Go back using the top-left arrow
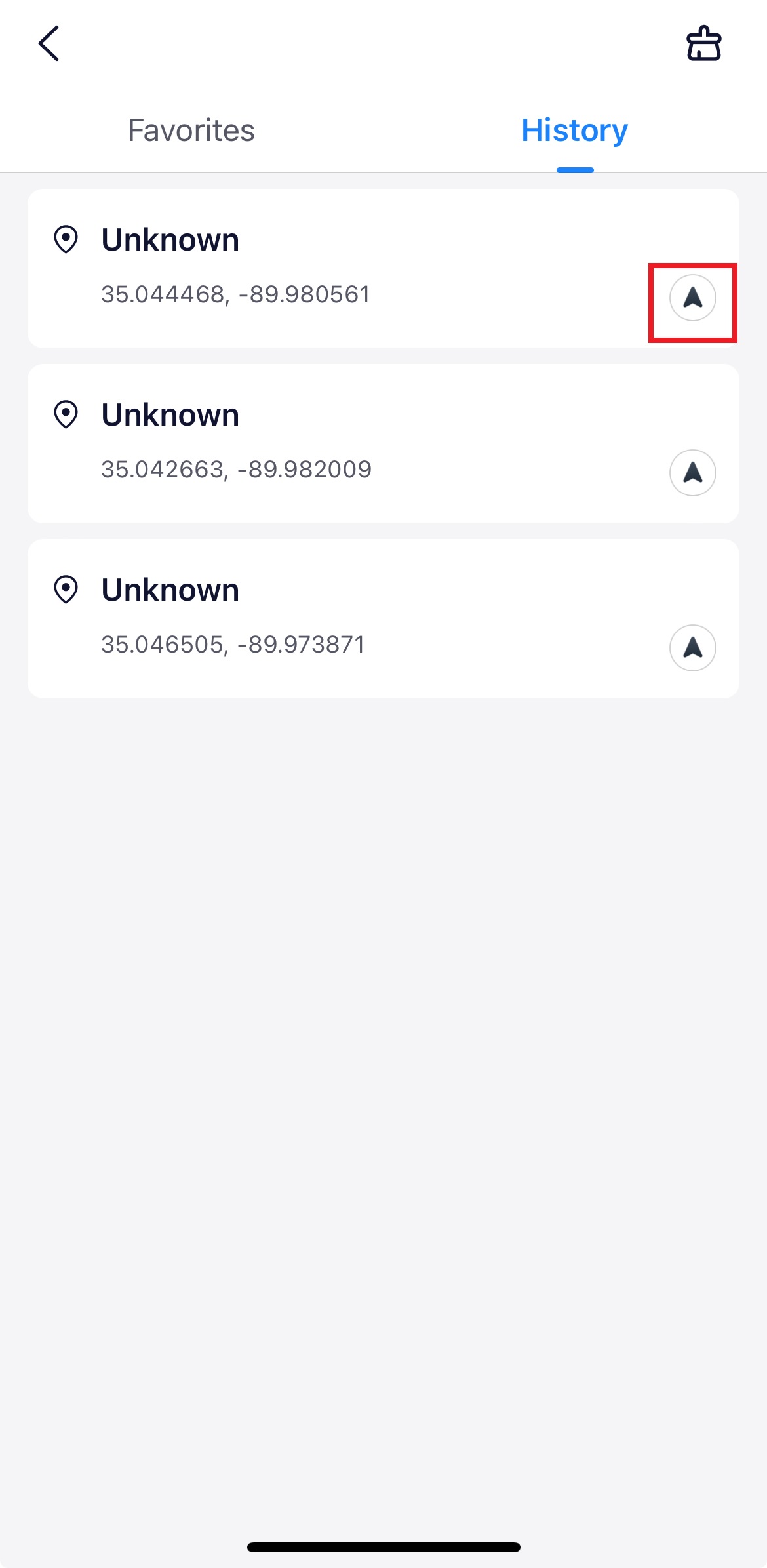Screen dimensions: 767x1568 49,44
